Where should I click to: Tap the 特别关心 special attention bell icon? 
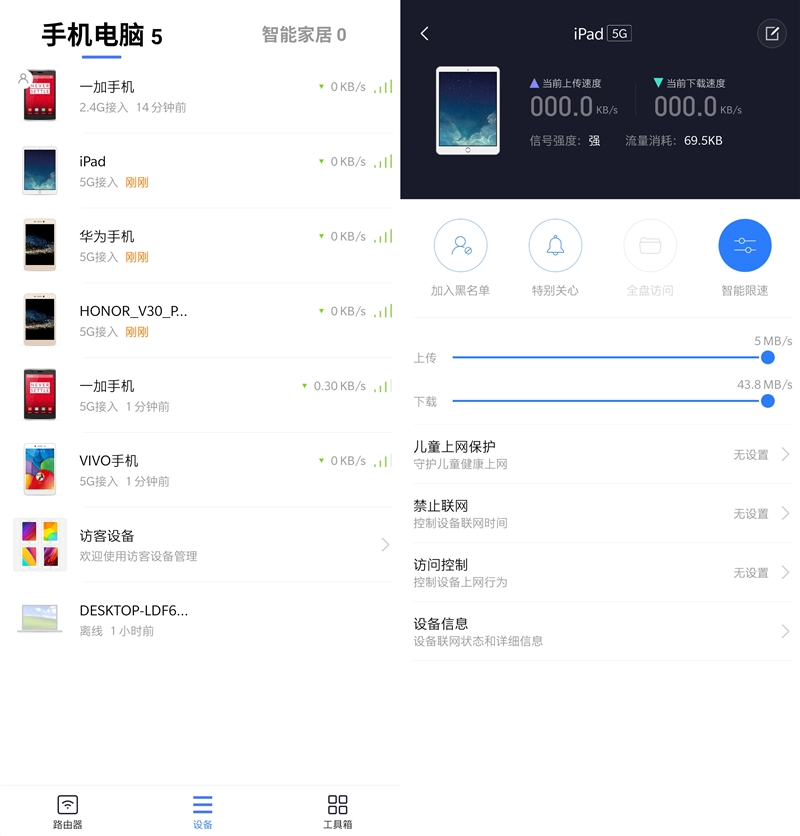(x=555, y=245)
